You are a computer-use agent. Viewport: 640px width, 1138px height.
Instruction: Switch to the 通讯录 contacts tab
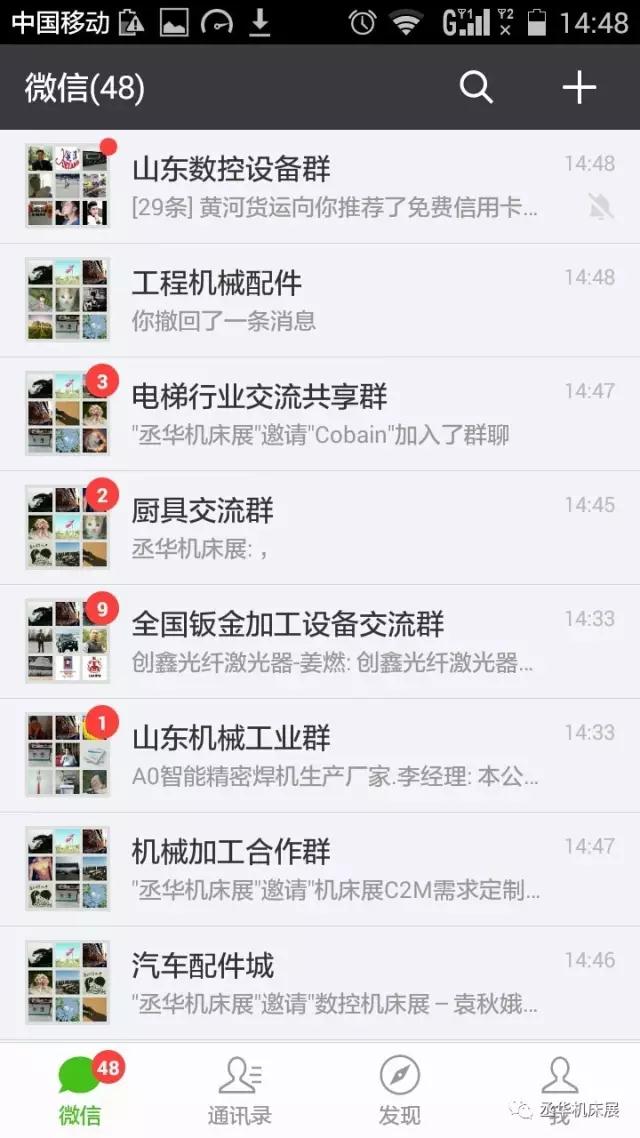coord(240,1090)
